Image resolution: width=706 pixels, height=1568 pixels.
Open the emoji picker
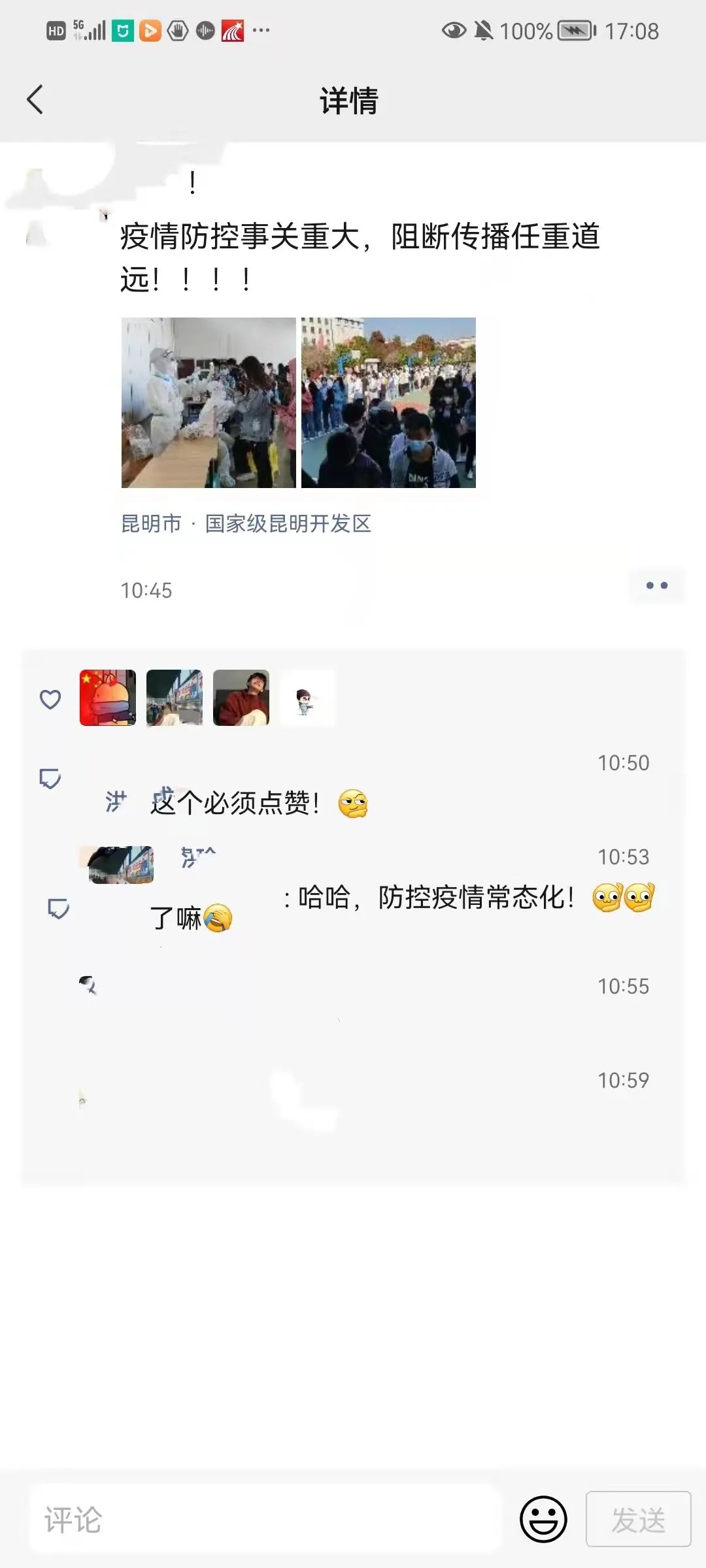(x=543, y=1519)
